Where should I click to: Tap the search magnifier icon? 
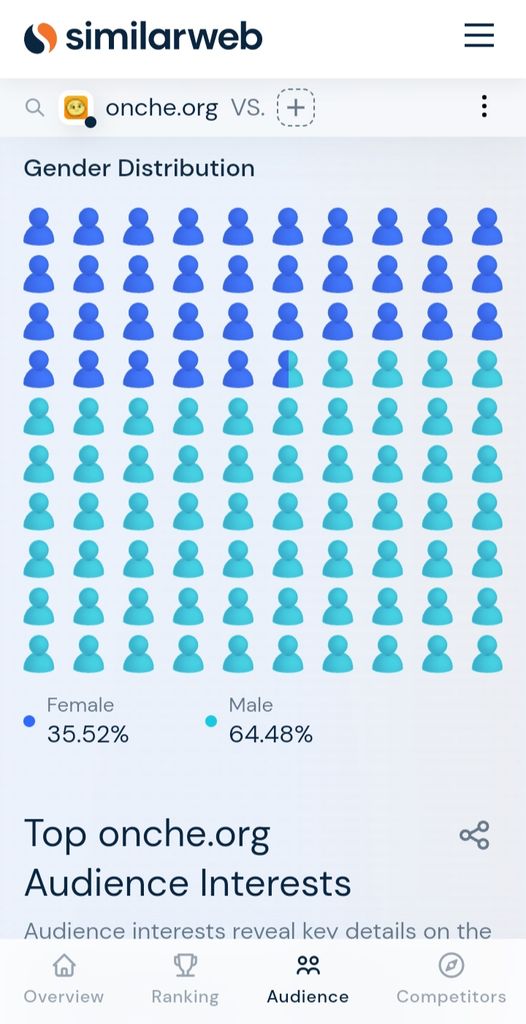click(35, 107)
